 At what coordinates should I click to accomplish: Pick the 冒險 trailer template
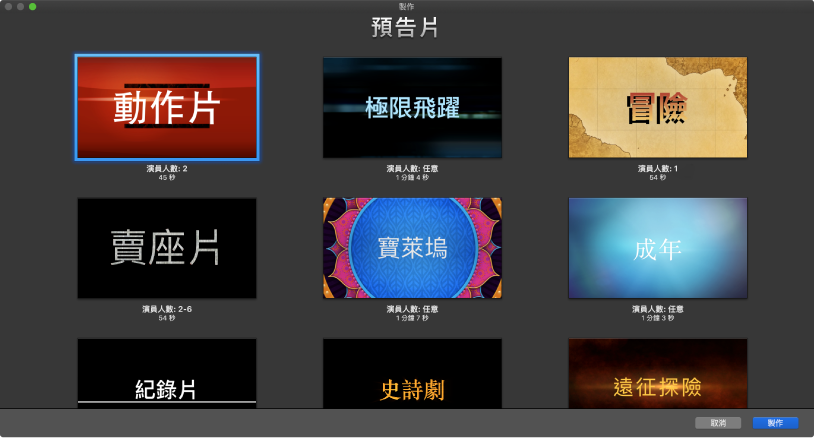[x=657, y=108]
